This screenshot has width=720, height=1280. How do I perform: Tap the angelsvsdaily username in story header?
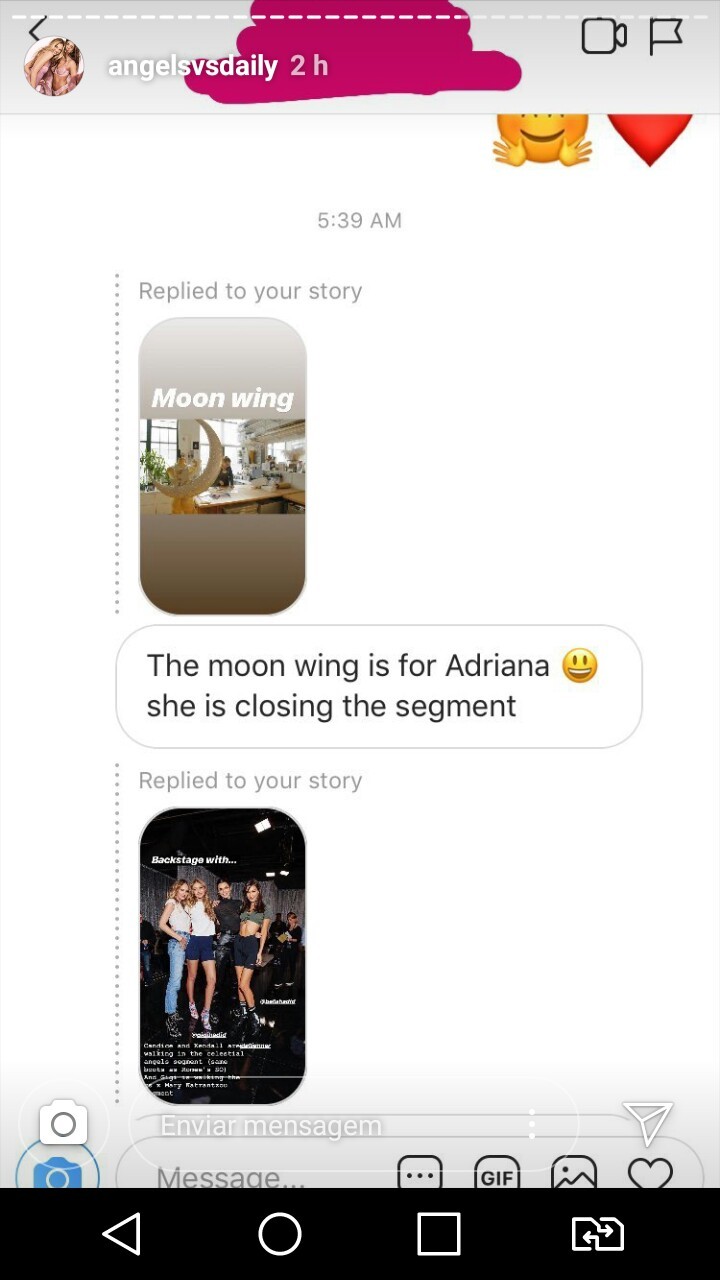point(193,67)
